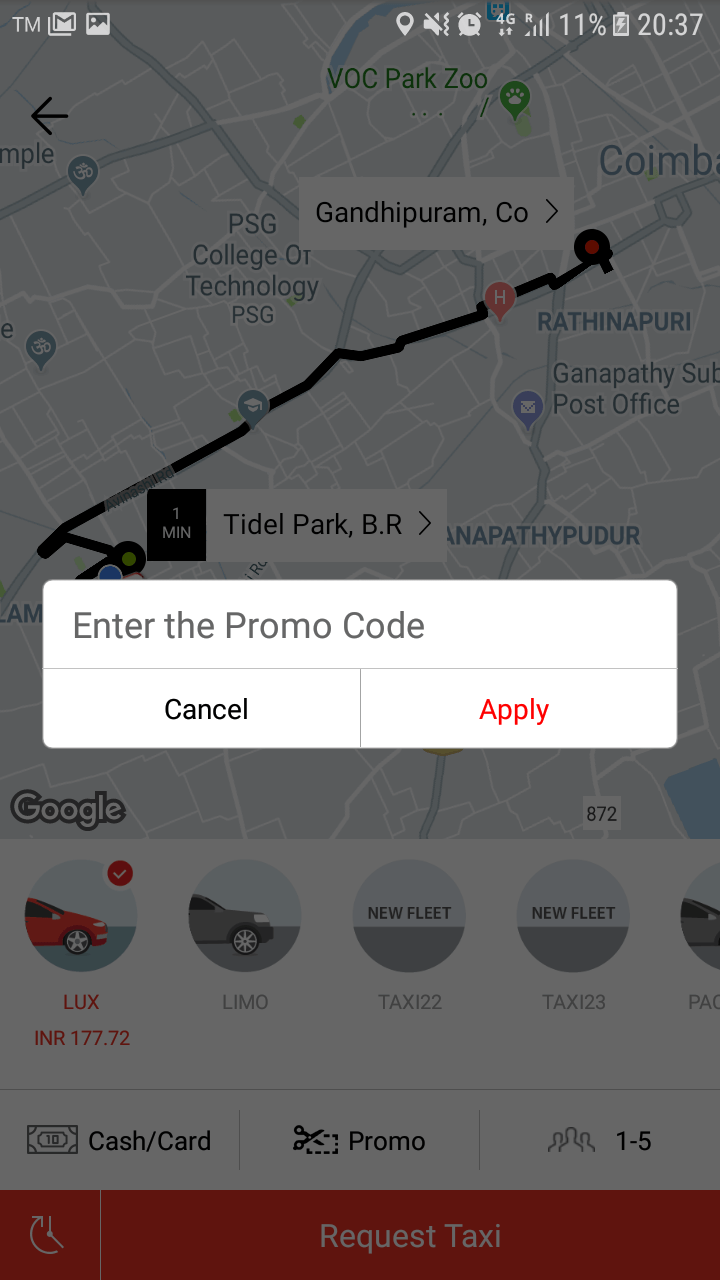The height and width of the screenshot is (1280, 720).
Task: Open the Tidel Park pickup selector
Action: [x=325, y=524]
